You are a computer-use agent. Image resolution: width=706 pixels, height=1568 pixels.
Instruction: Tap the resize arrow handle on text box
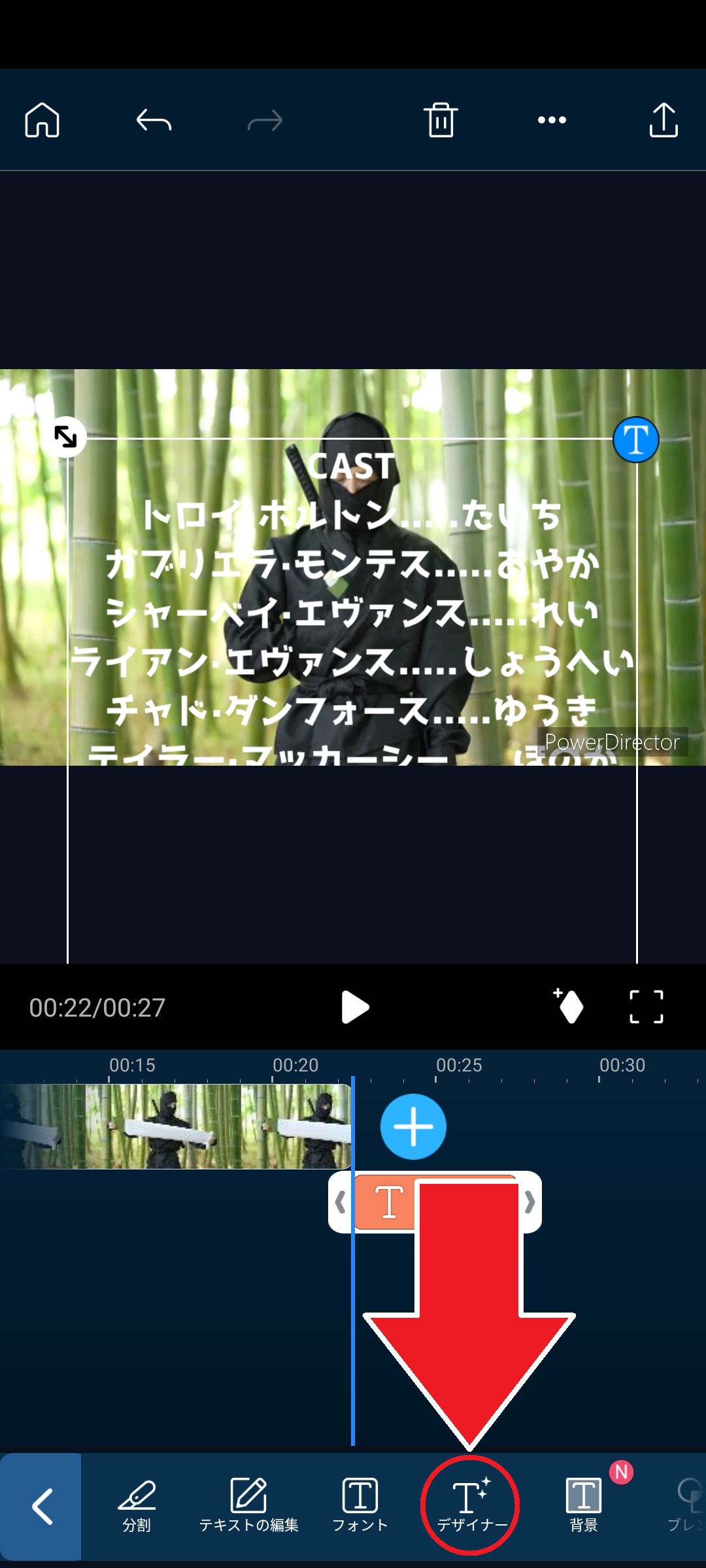[x=65, y=436]
